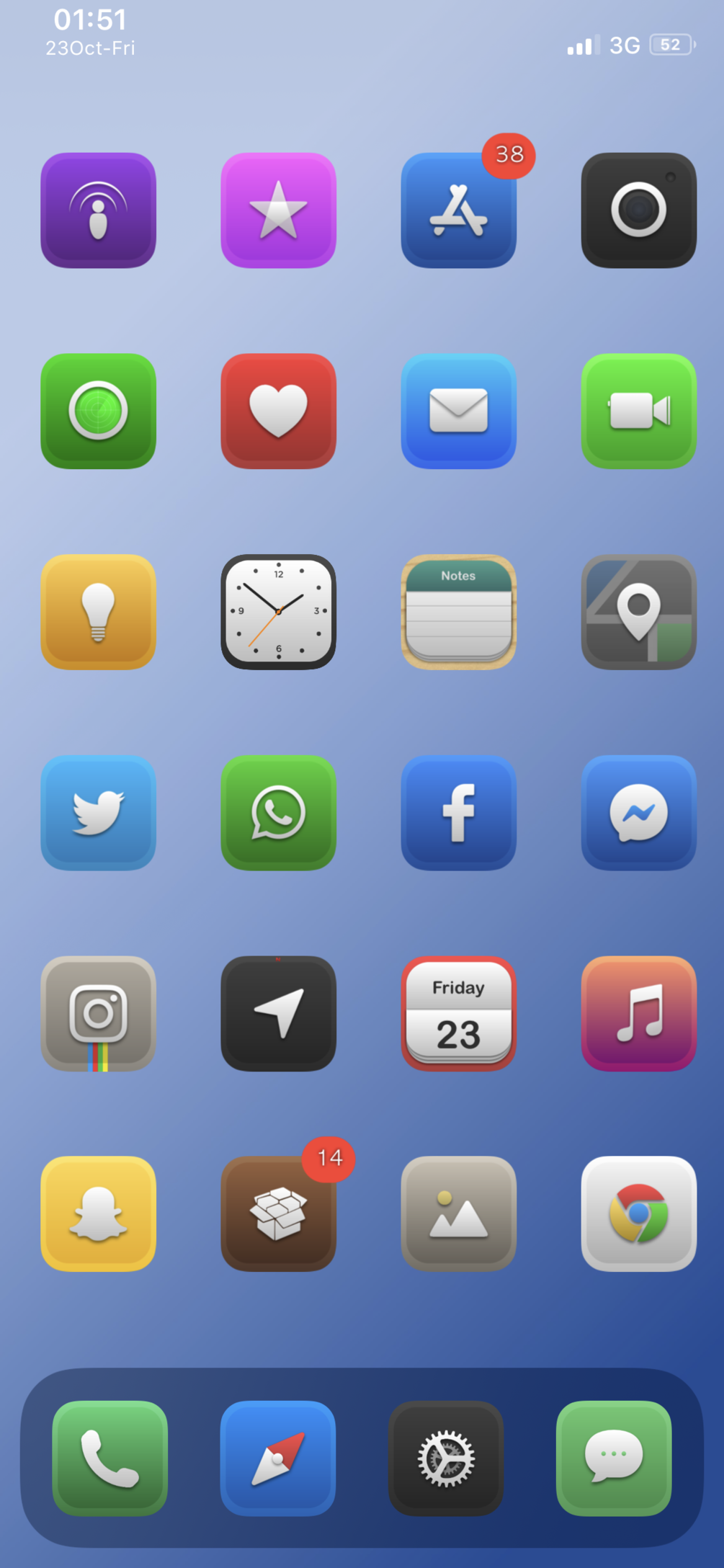Open the Podcasts app
The height and width of the screenshot is (1568, 724).
pyautogui.click(x=98, y=210)
